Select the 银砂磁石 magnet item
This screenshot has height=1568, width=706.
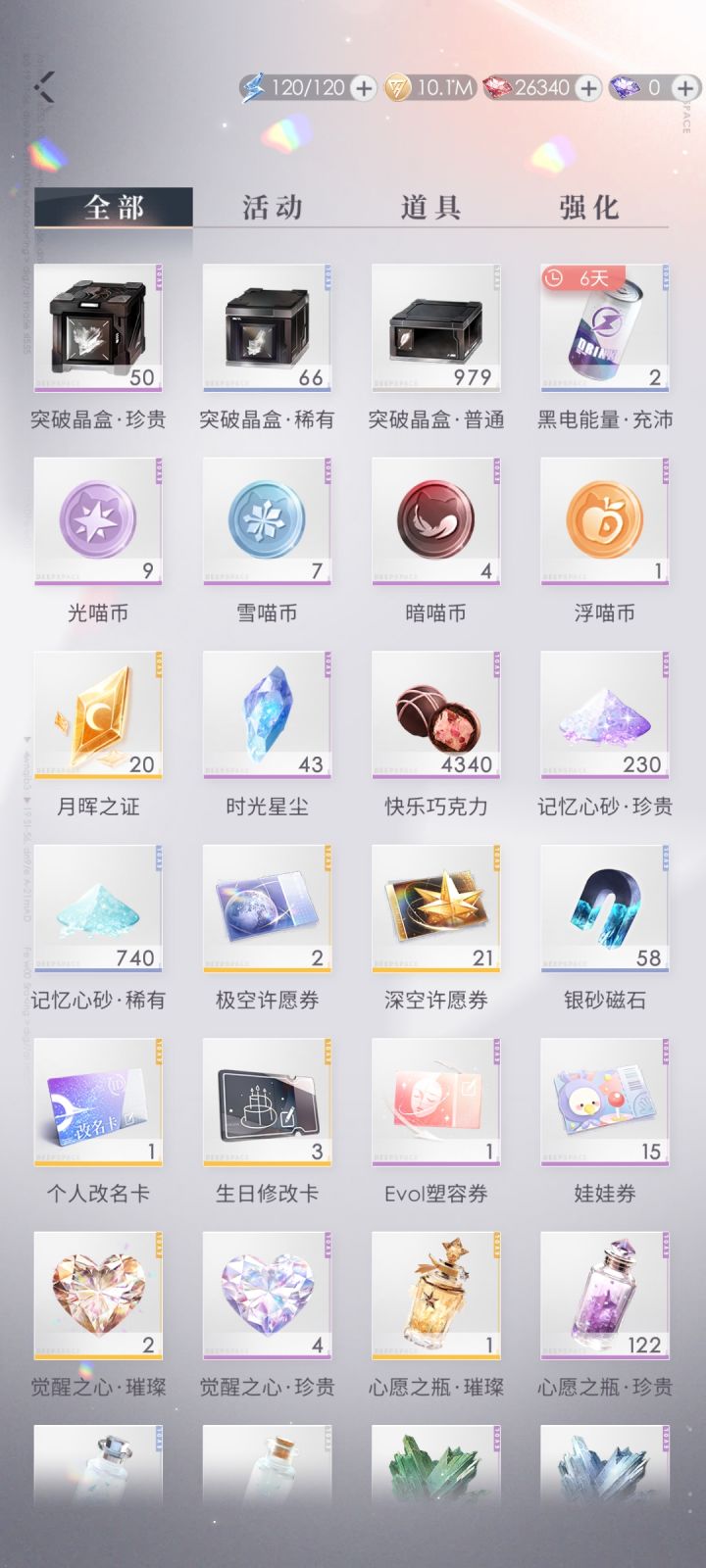pyautogui.click(x=605, y=909)
